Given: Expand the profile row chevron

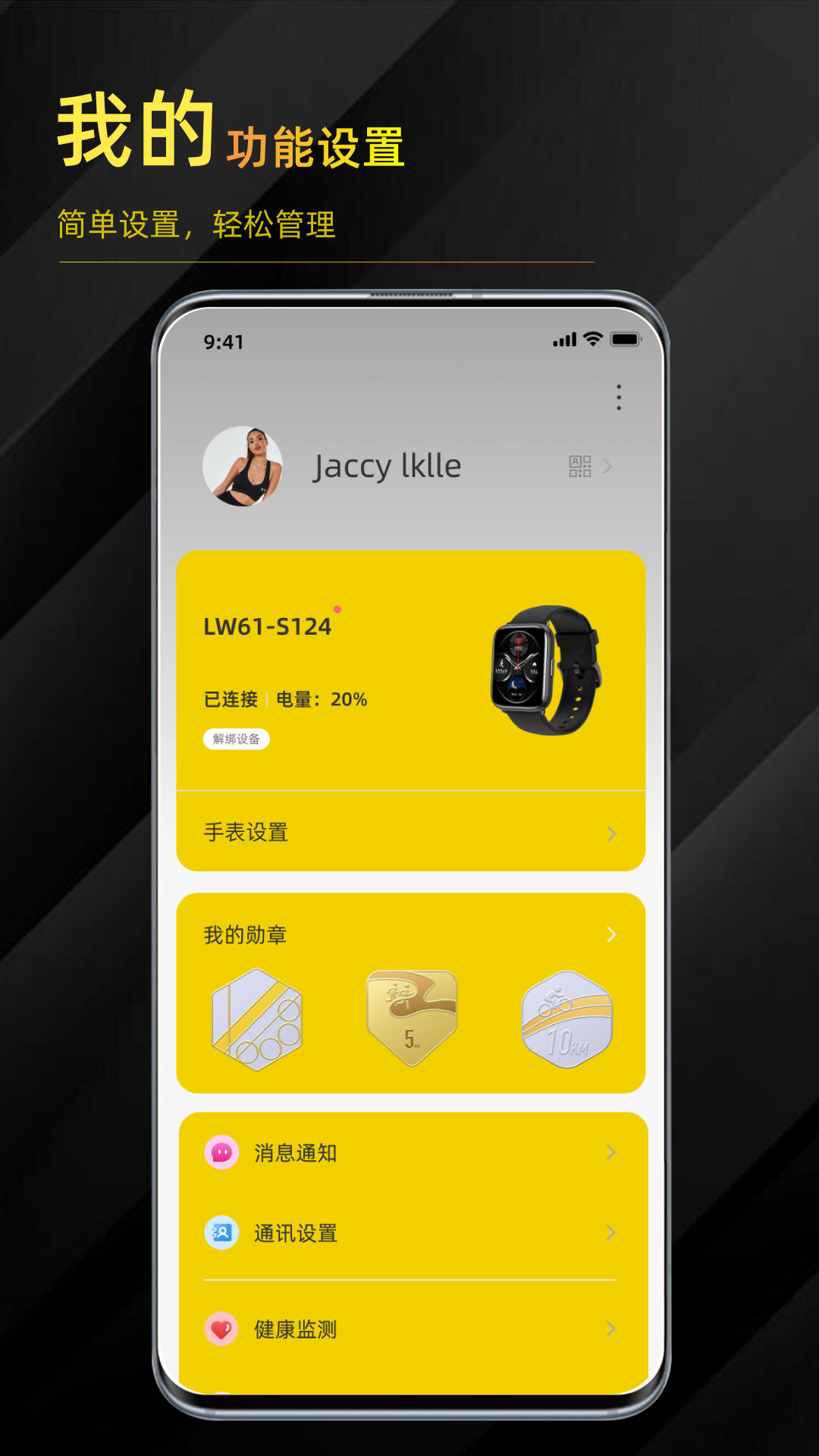Looking at the screenshot, I should click(607, 466).
